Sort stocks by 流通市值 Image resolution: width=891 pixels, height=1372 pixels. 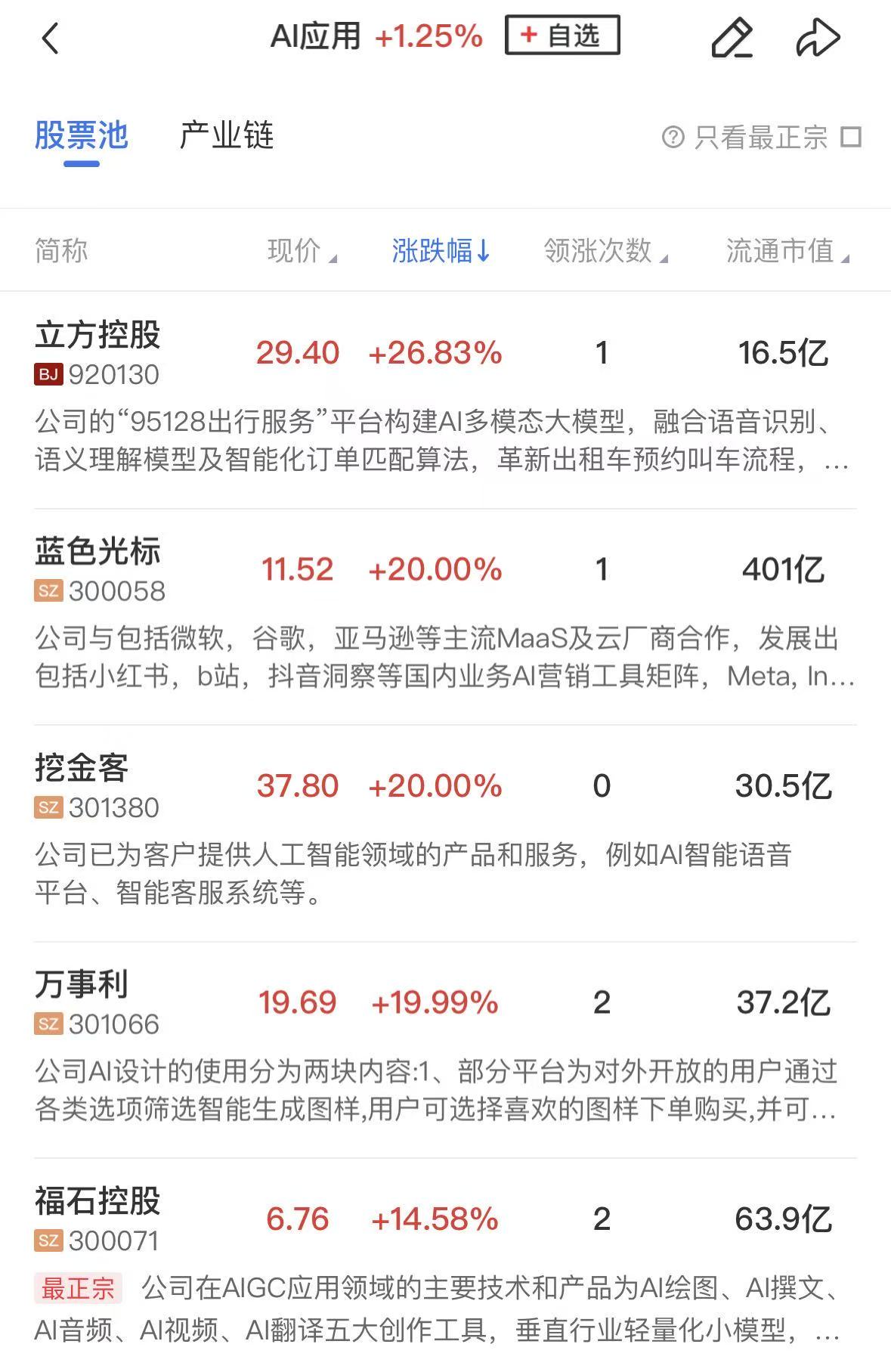click(x=787, y=251)
